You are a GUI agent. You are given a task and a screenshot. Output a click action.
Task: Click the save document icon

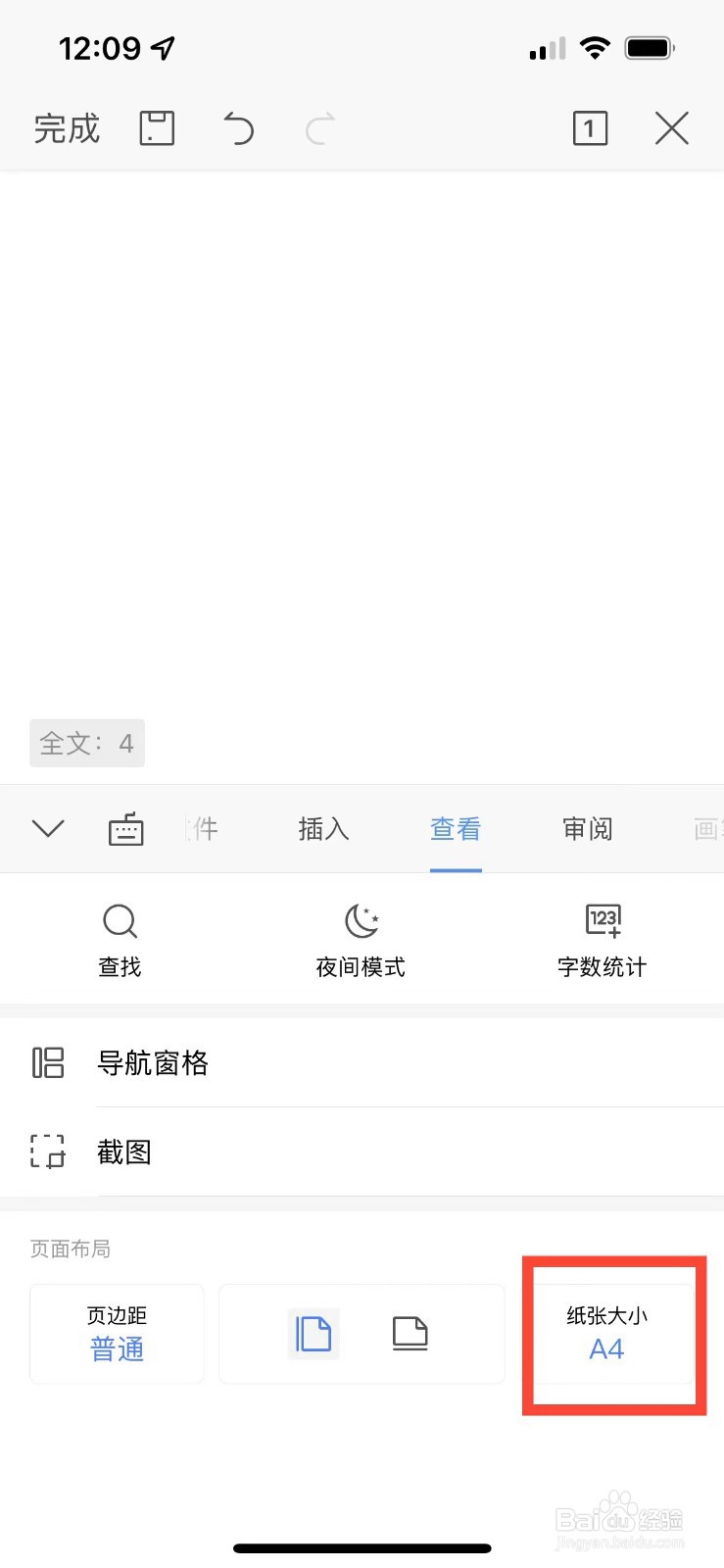[x=156, y=127]
